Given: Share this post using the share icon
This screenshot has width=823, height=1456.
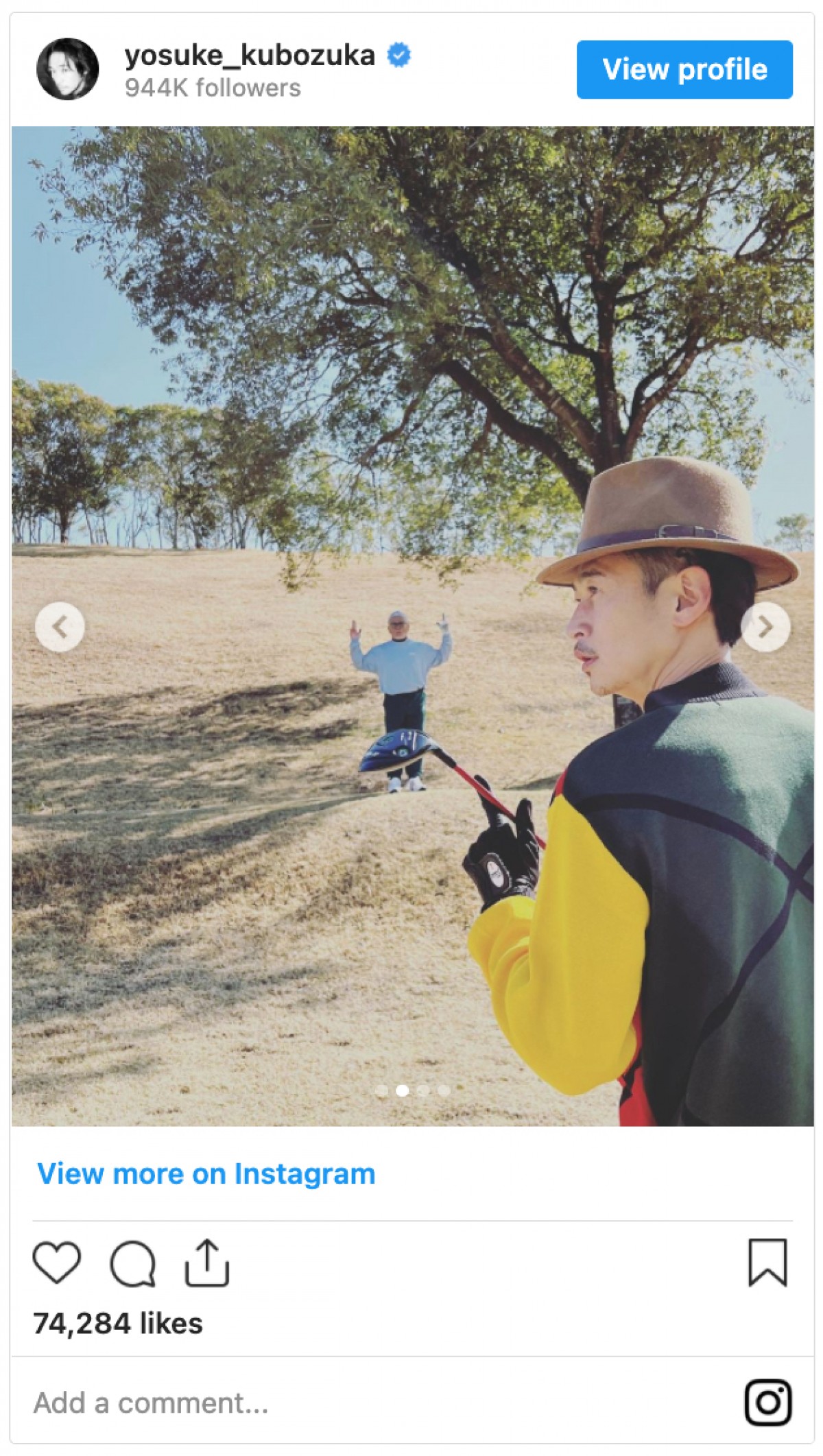Looking at the screenshot, I should [x=206, y=1263].
